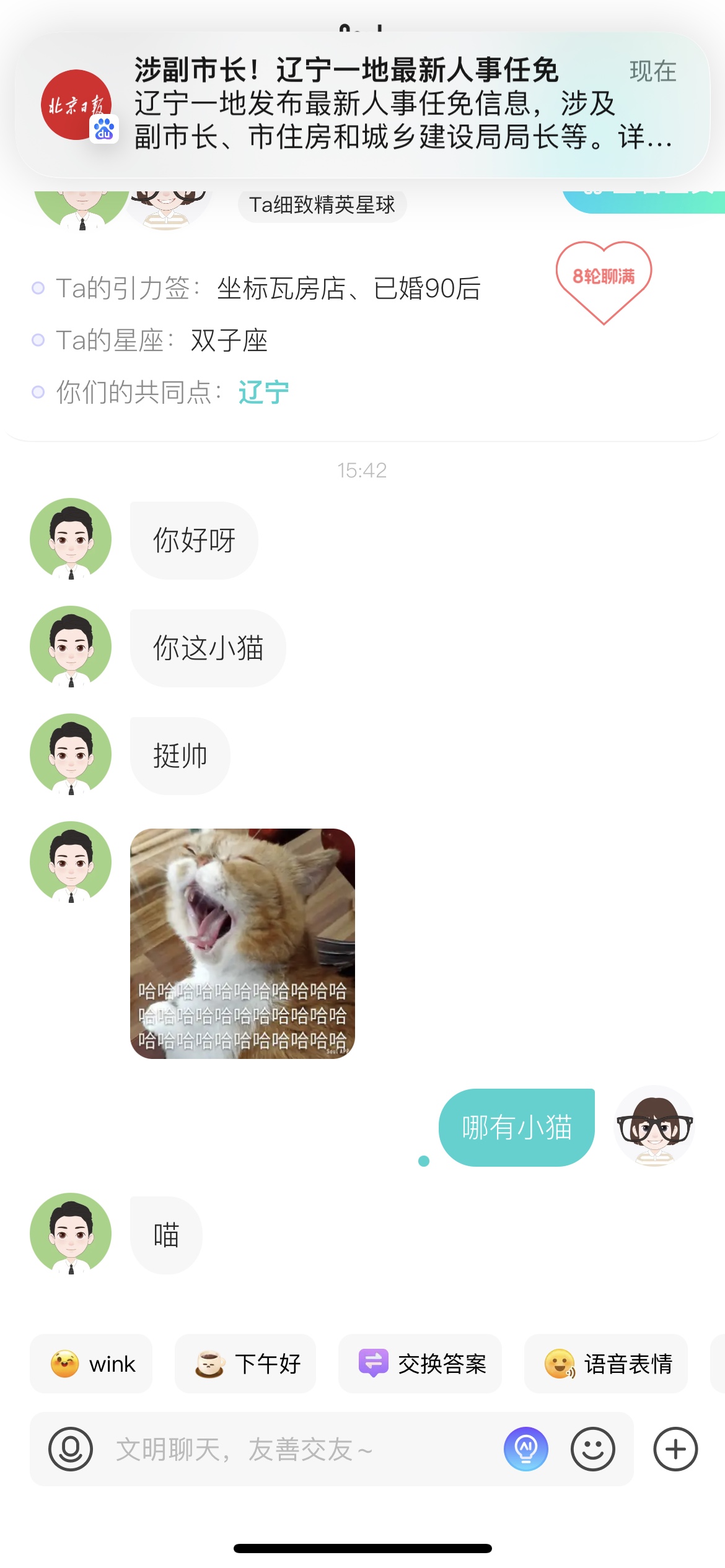
Task: Open the laughing cat meme image
Action: pos(242,943)
